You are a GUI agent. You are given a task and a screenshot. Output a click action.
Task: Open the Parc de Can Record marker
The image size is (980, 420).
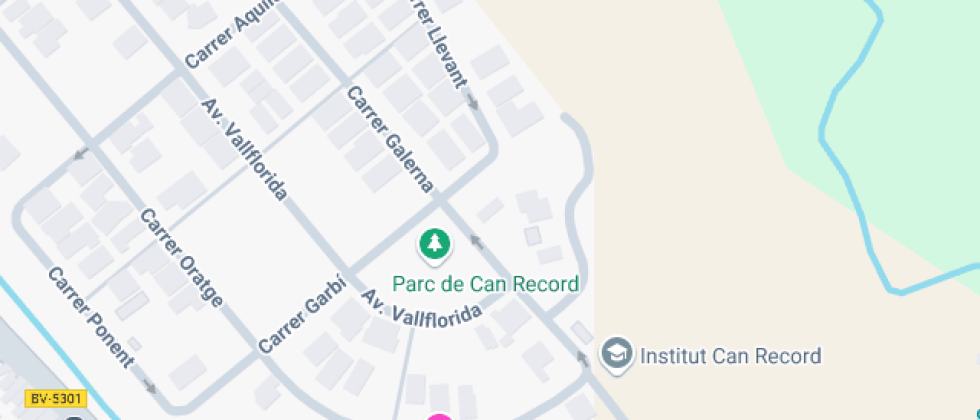433,243
